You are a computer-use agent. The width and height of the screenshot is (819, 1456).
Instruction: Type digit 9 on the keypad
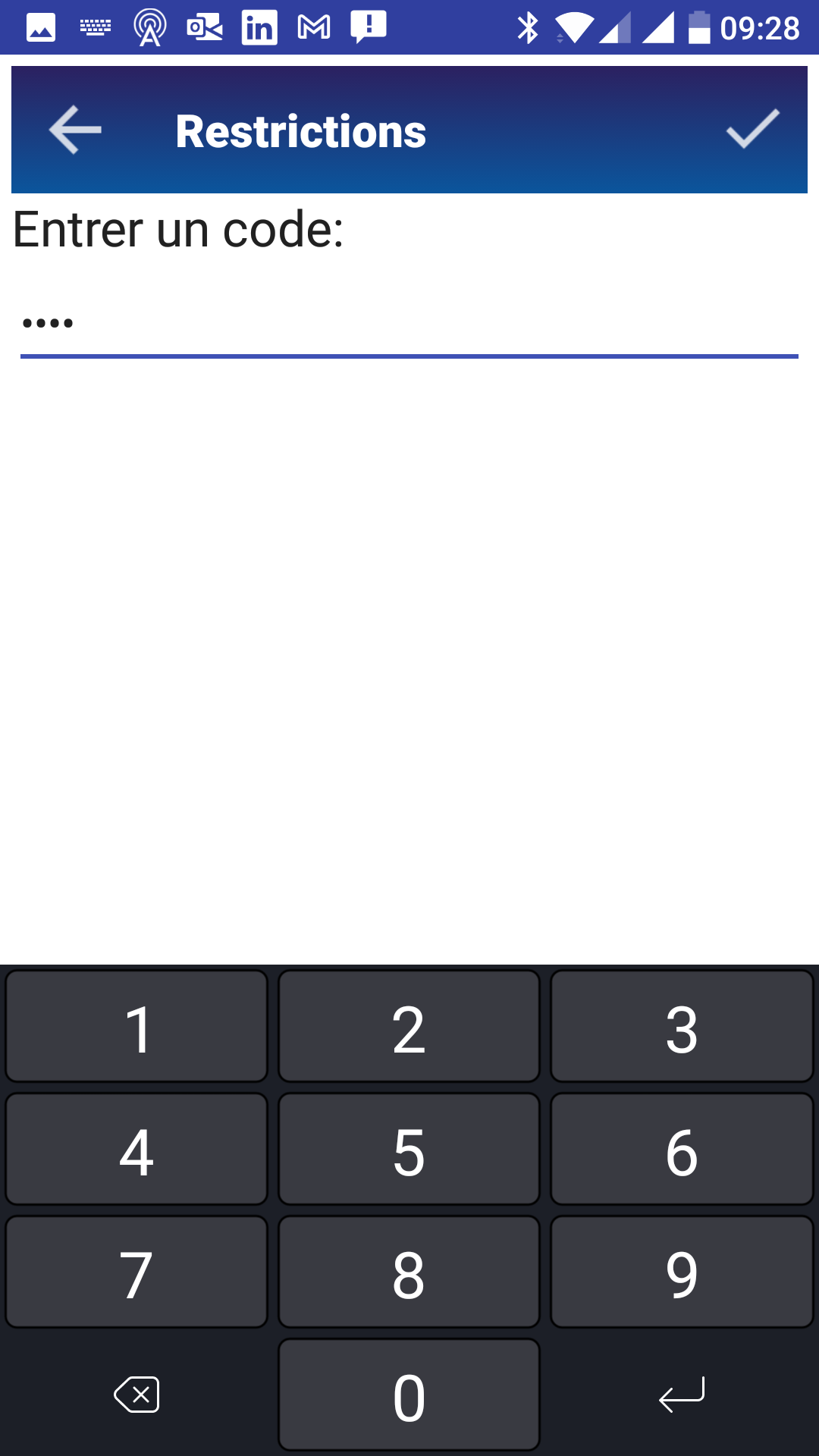click(681, 1272)
